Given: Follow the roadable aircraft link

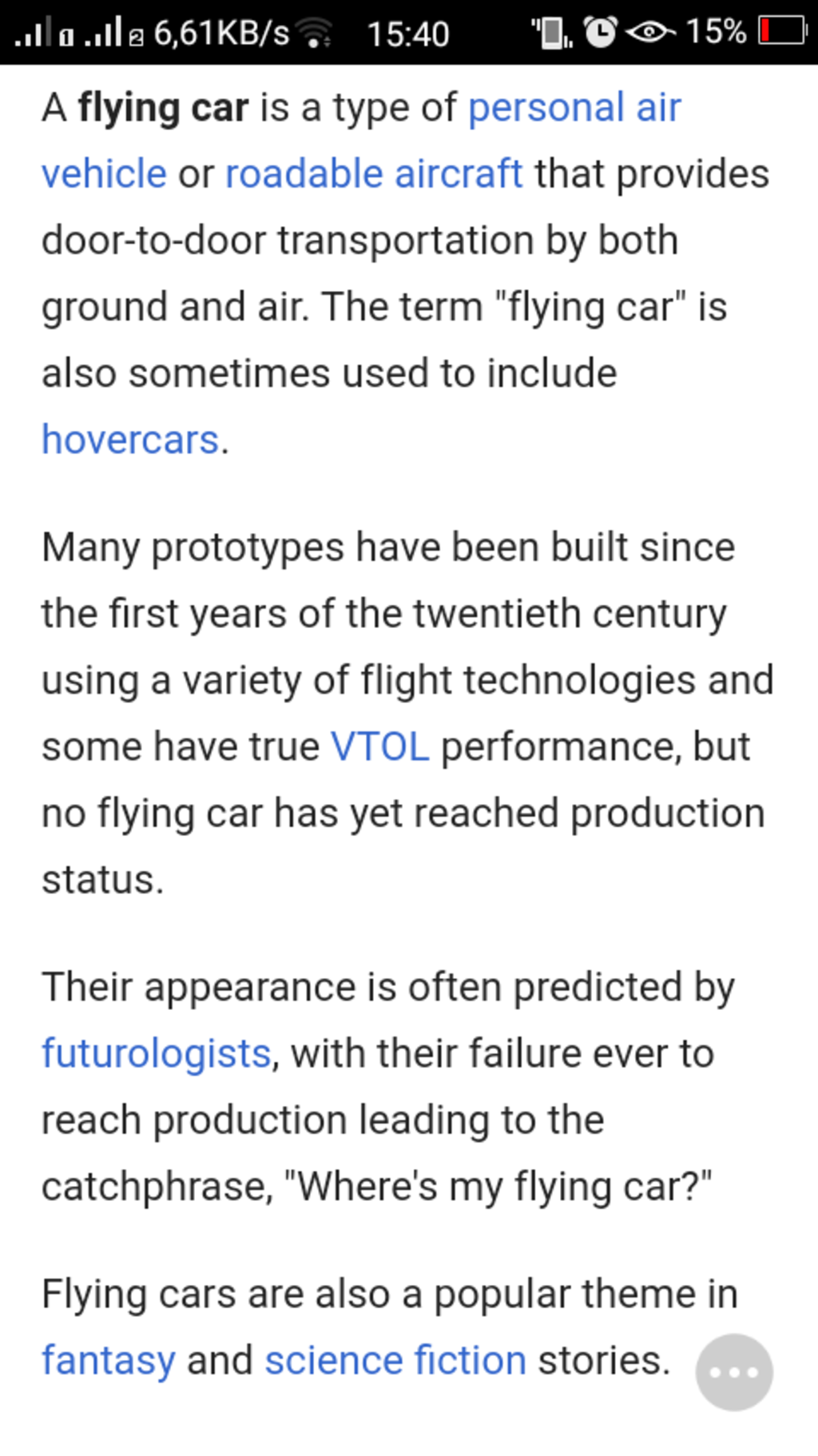Looking at the screenshot, I should [374, 174].
